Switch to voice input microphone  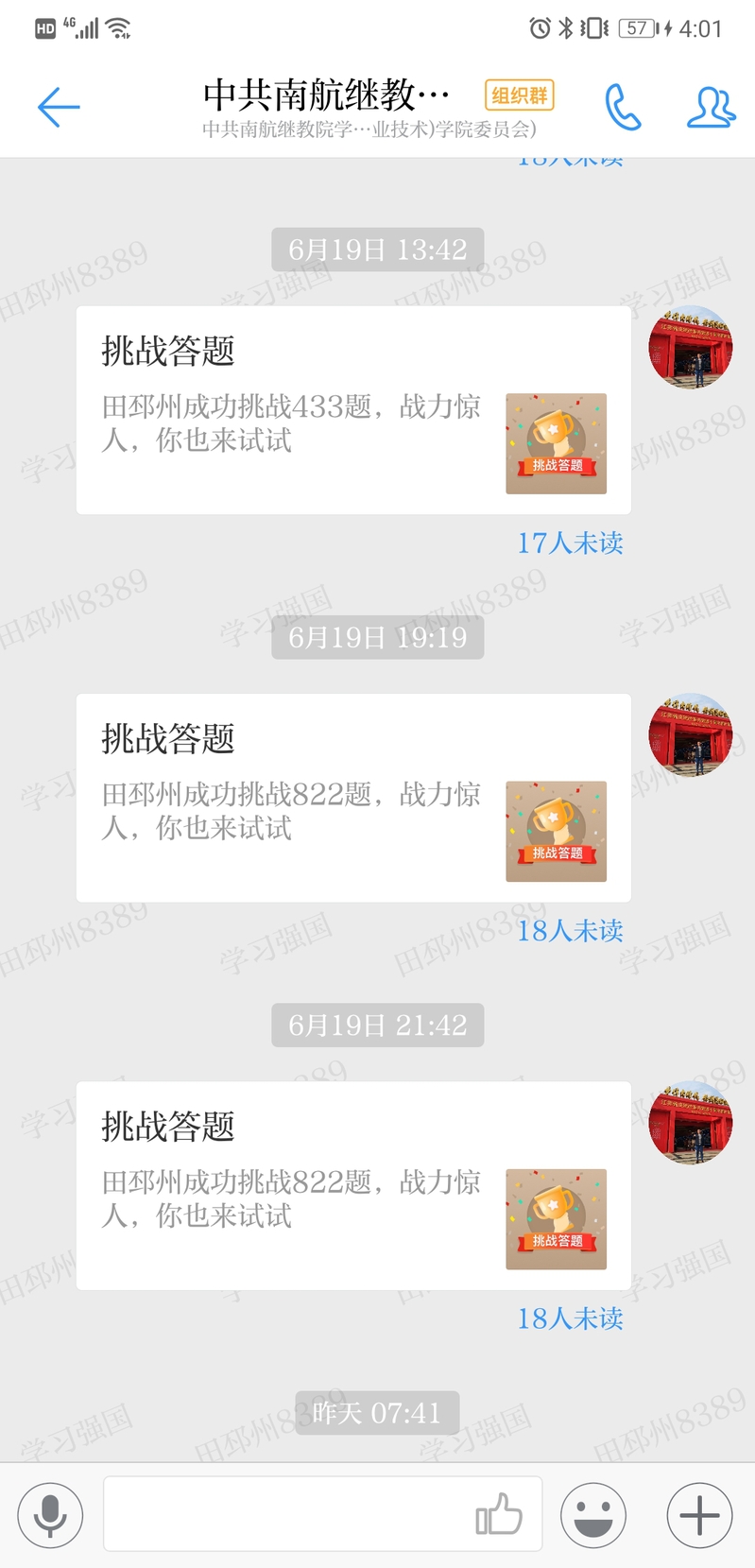coord(50,1515)
